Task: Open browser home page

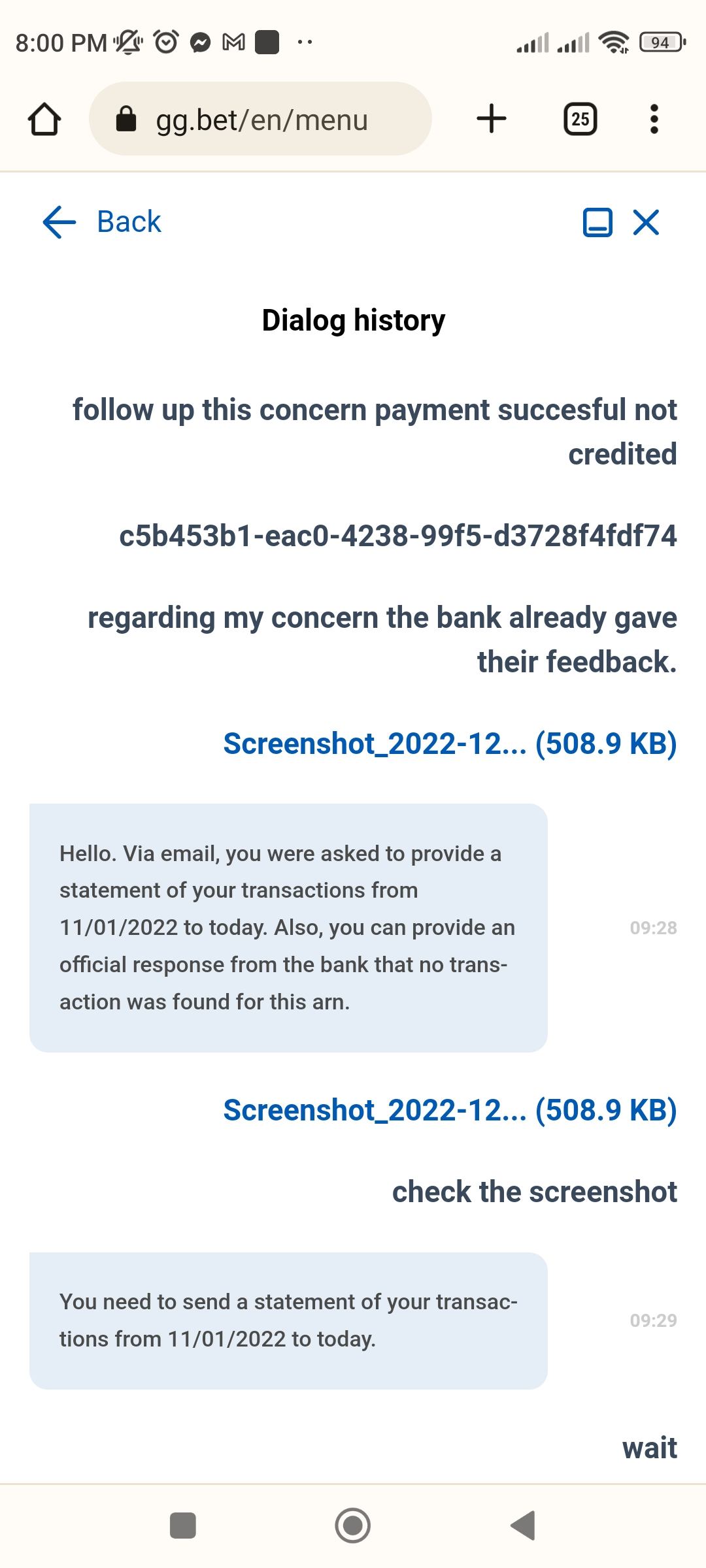Action: point(44,120)
